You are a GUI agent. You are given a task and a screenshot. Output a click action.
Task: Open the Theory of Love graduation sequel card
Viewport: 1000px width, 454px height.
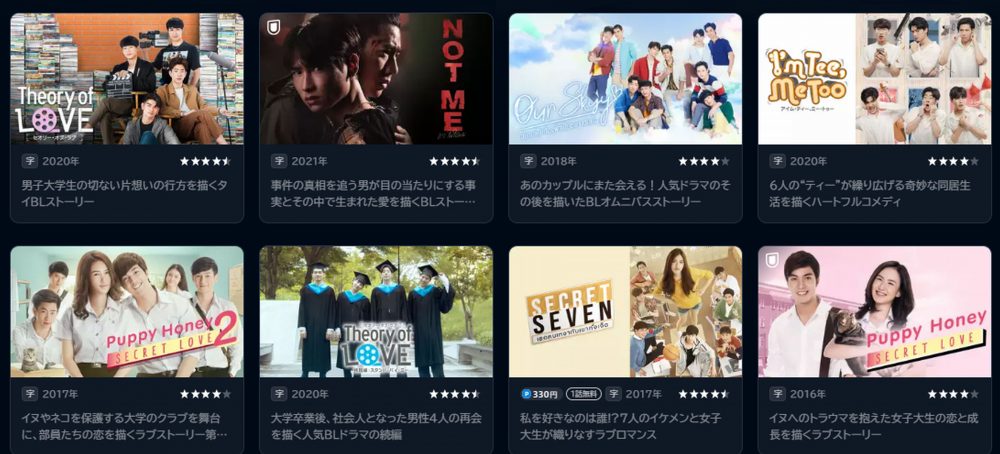click(x=376, y=312)
